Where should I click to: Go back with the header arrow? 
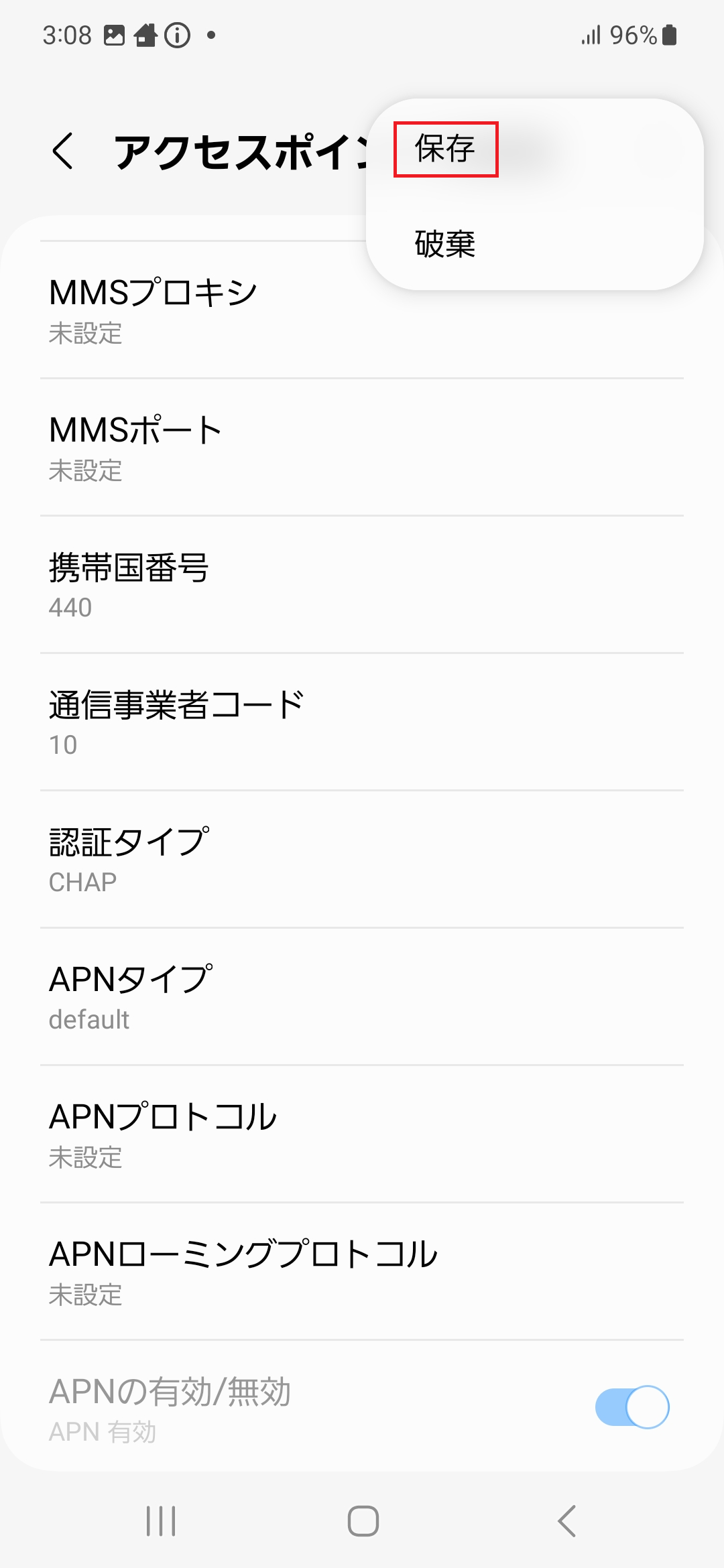[63, 151]
